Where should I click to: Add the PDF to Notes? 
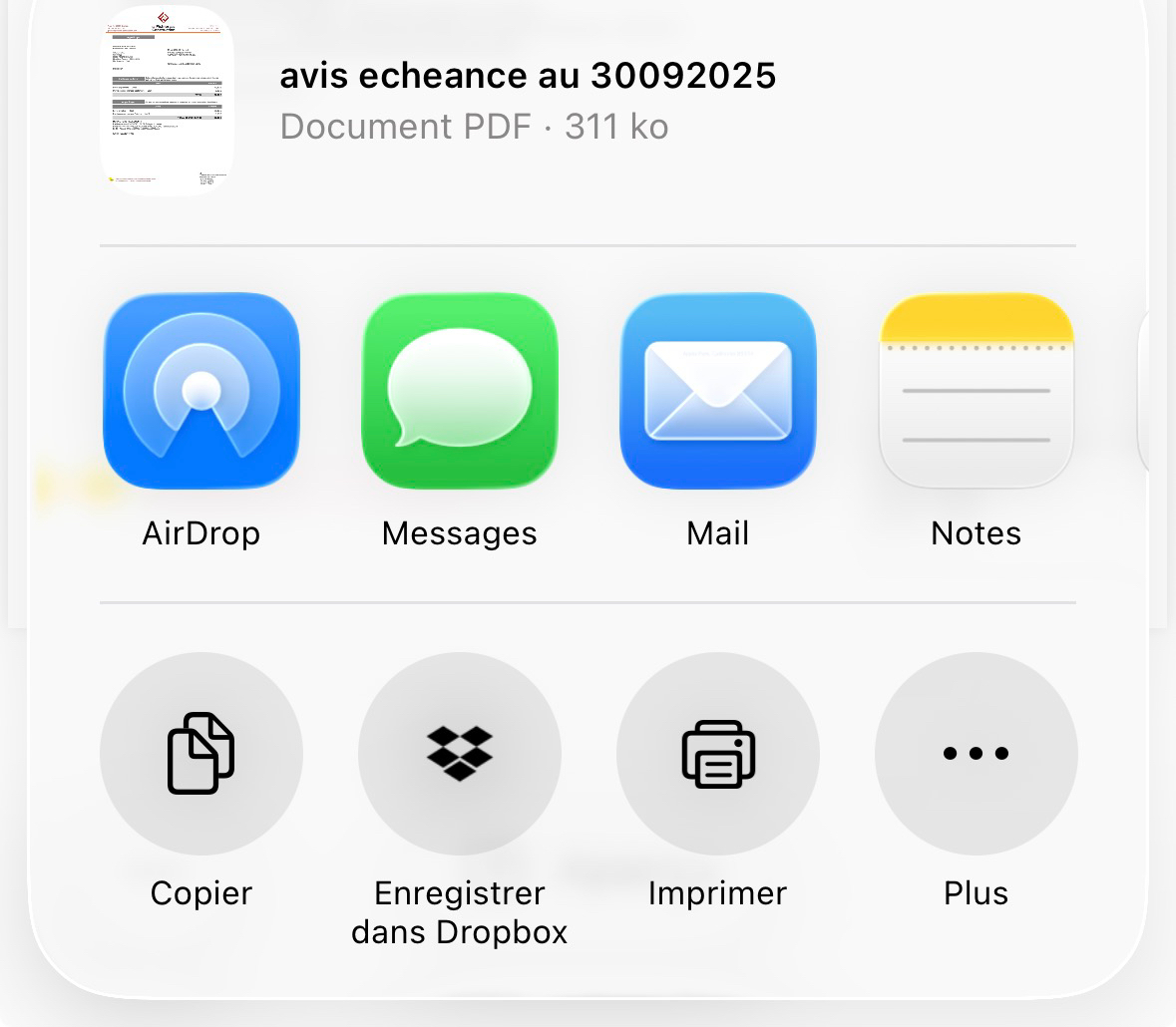click(x=976, y=391)
